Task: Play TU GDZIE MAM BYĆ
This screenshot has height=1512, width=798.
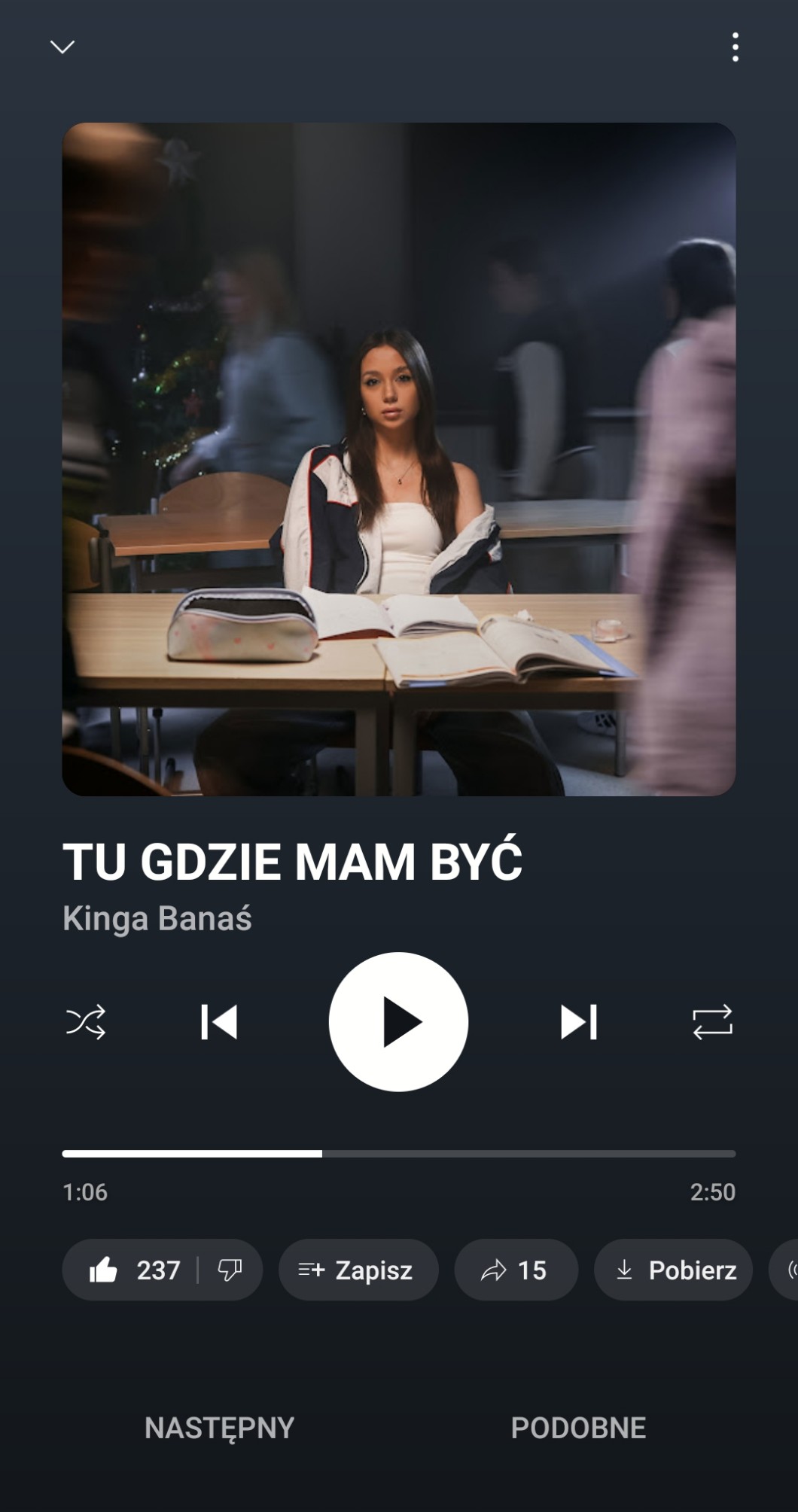Action: click(x=398, y=1022)
